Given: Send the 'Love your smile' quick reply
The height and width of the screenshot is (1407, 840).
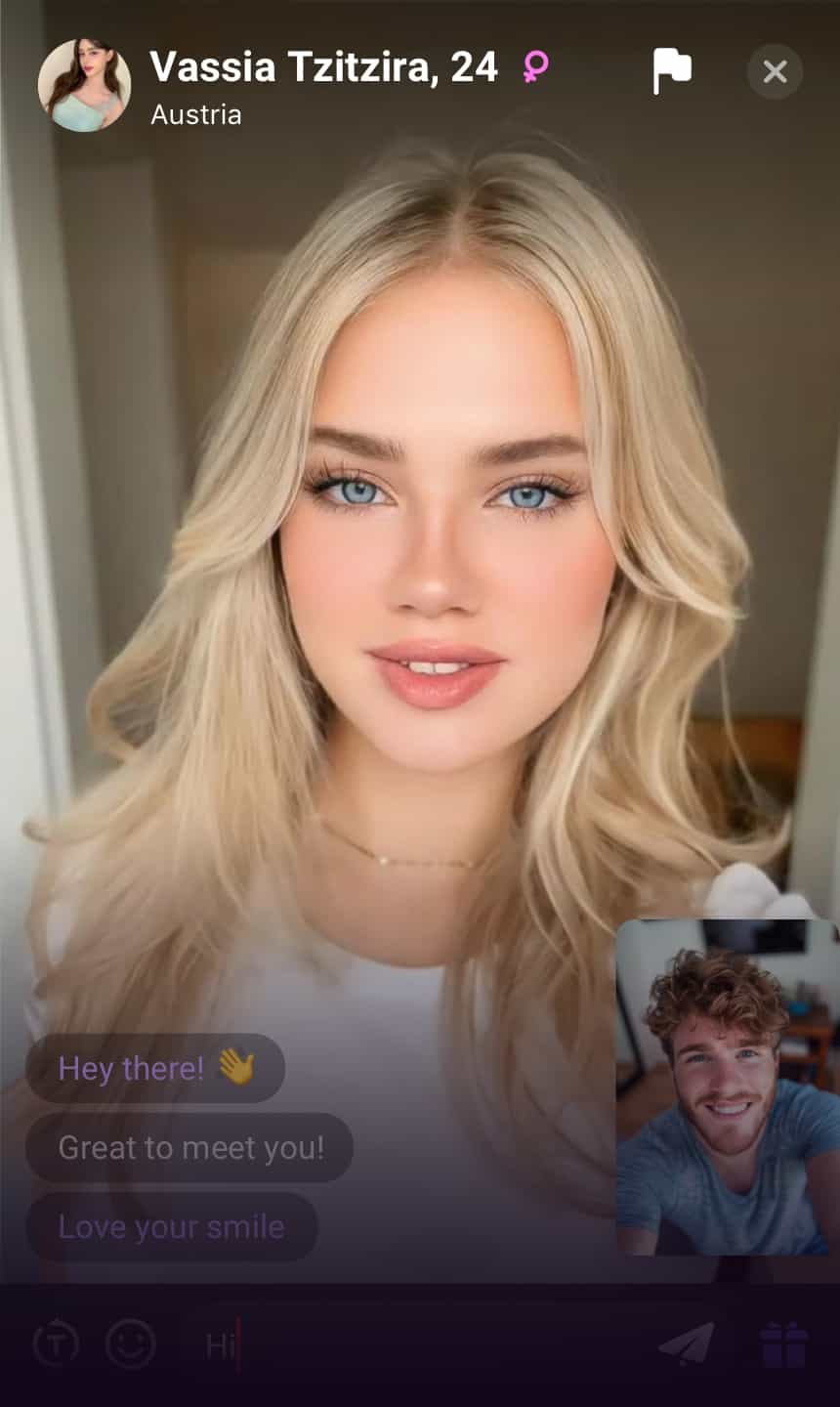Looking at the screenshot, I should coord(171,1226).
